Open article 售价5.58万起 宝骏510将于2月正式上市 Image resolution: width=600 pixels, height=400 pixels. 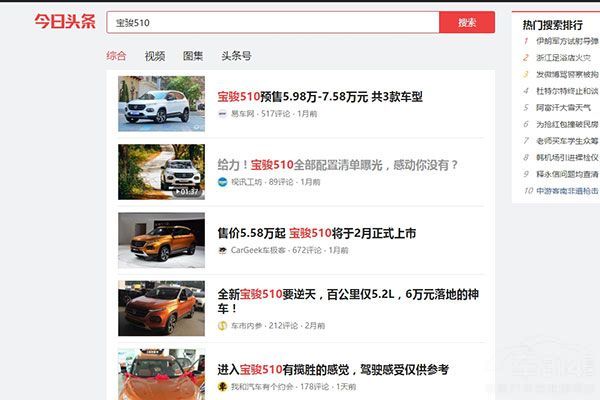click(316, 232)
